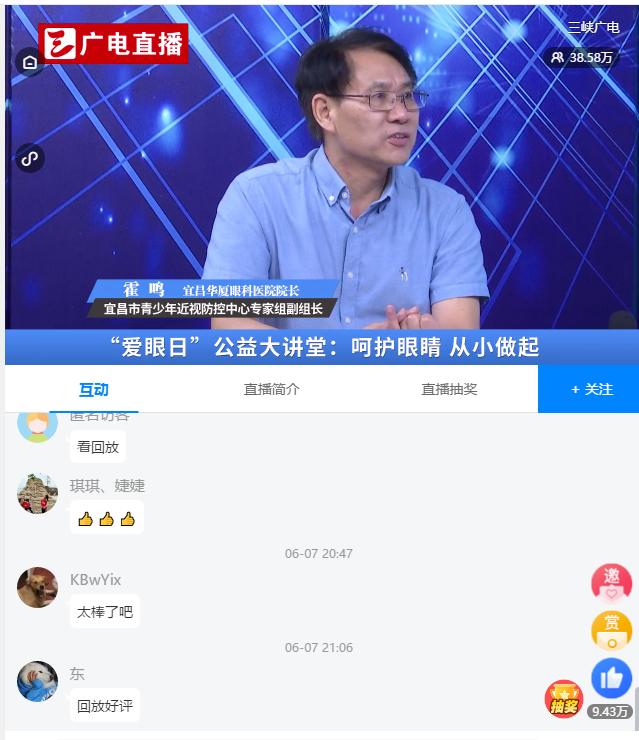Follow the channel with + 关注

coord(590,389)
